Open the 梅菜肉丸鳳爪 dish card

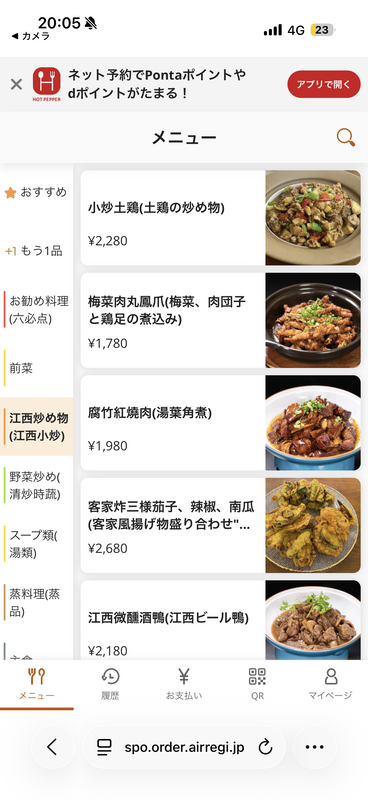[220, 320]
